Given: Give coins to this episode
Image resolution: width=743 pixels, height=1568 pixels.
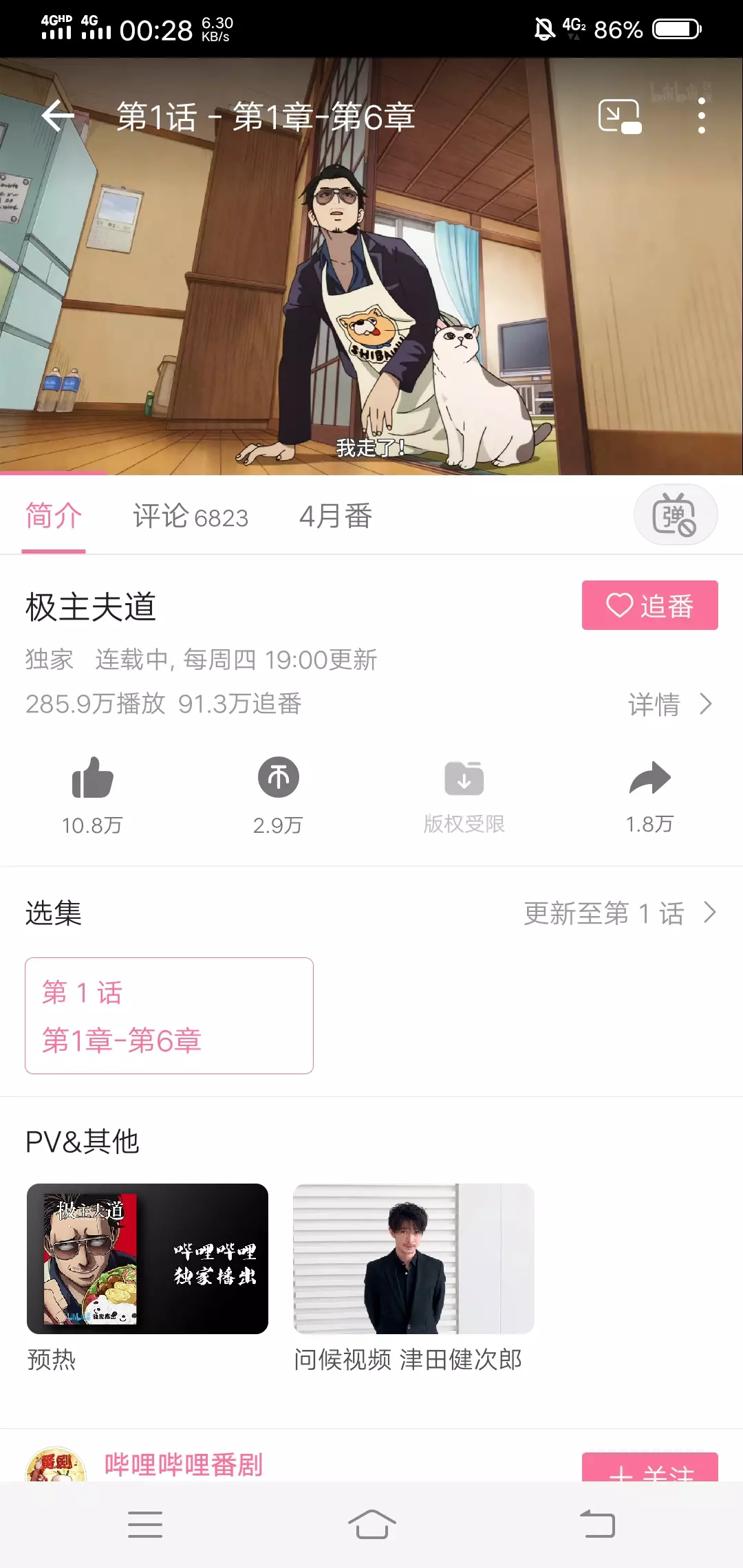Looking at the screenshot, I should coord(278,778).
